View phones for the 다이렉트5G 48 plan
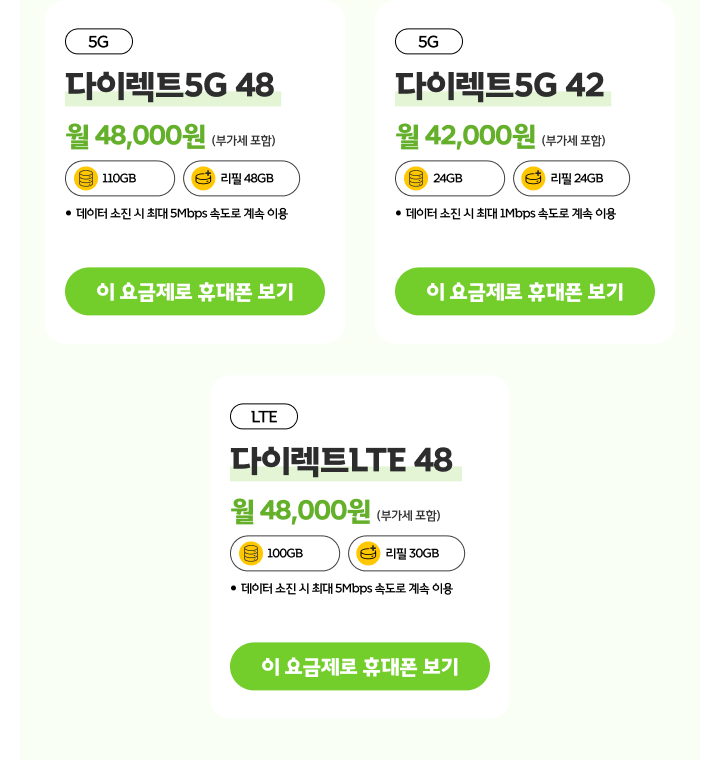Screen dimensions: 720x760 pyautogui.click(x=195, y=291)
